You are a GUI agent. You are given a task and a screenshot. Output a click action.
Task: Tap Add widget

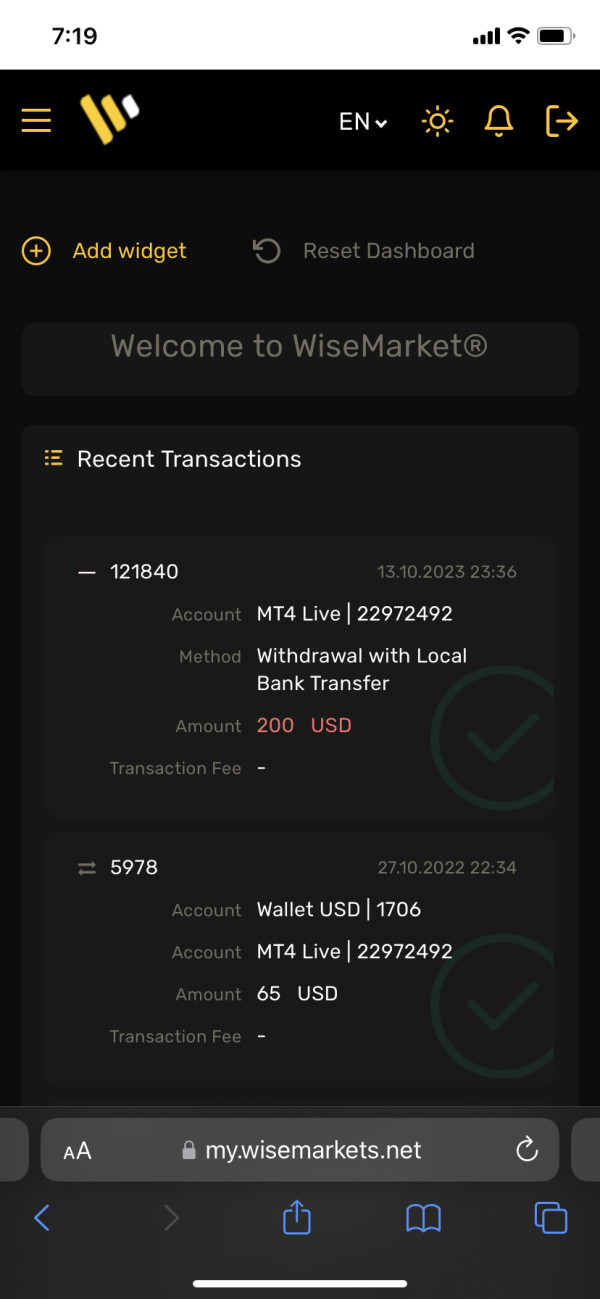105,251
